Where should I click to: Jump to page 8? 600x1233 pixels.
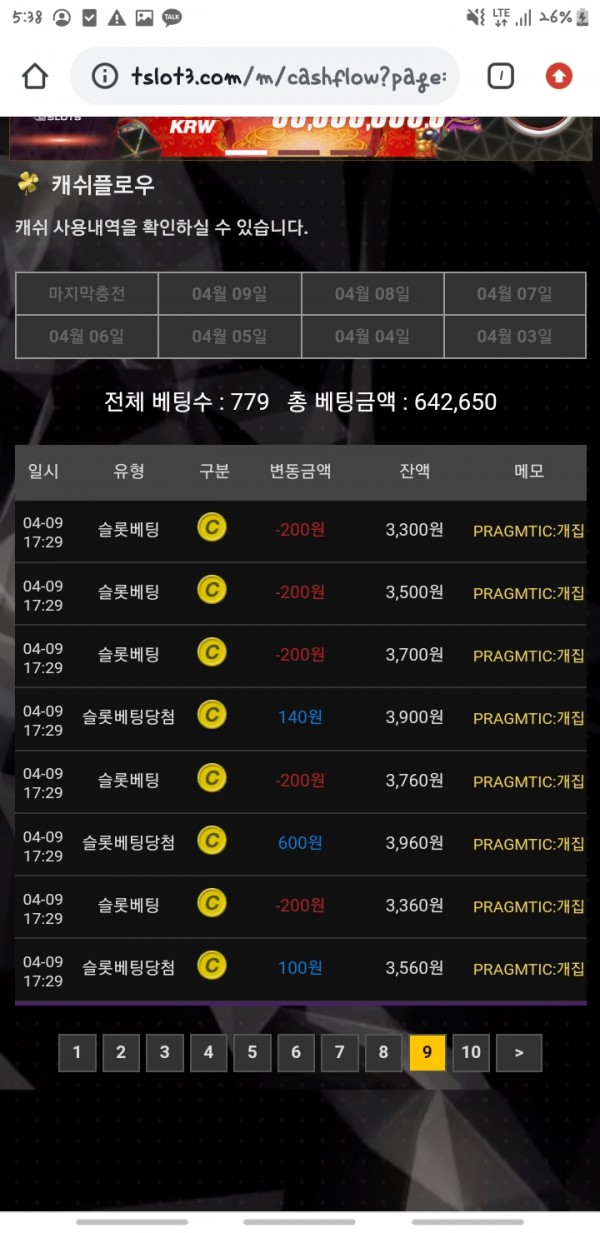click(383, 1052)
